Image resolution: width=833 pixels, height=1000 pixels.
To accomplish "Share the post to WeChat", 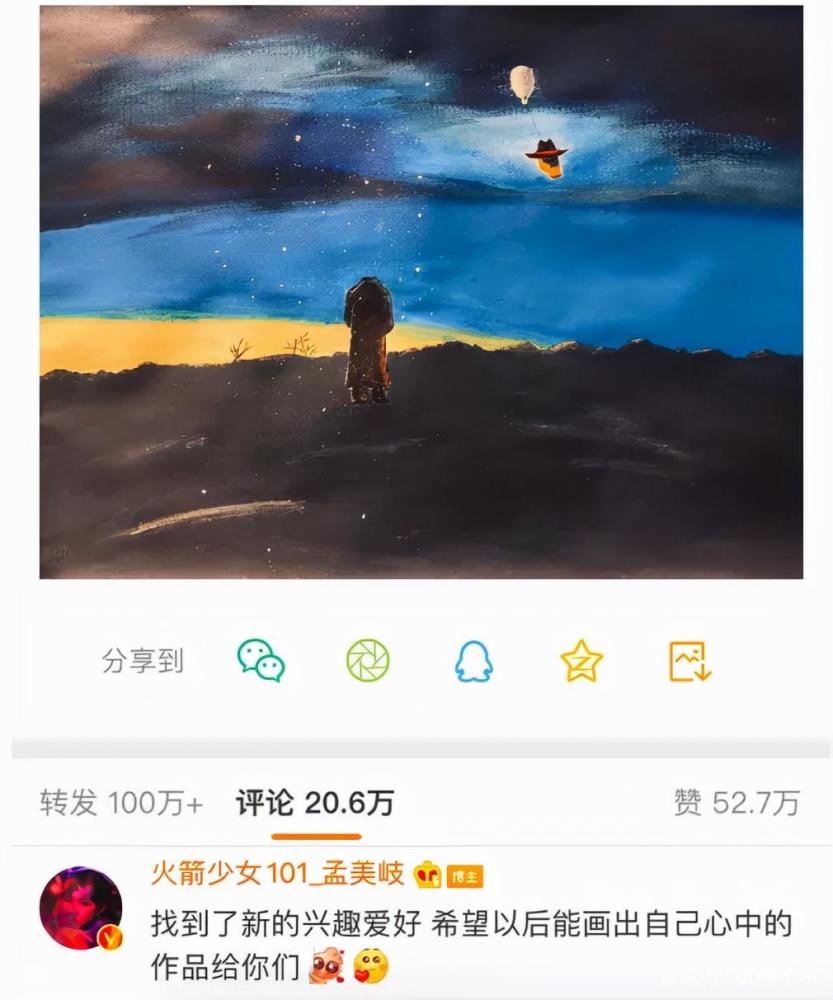I will (x=261, y=661).
